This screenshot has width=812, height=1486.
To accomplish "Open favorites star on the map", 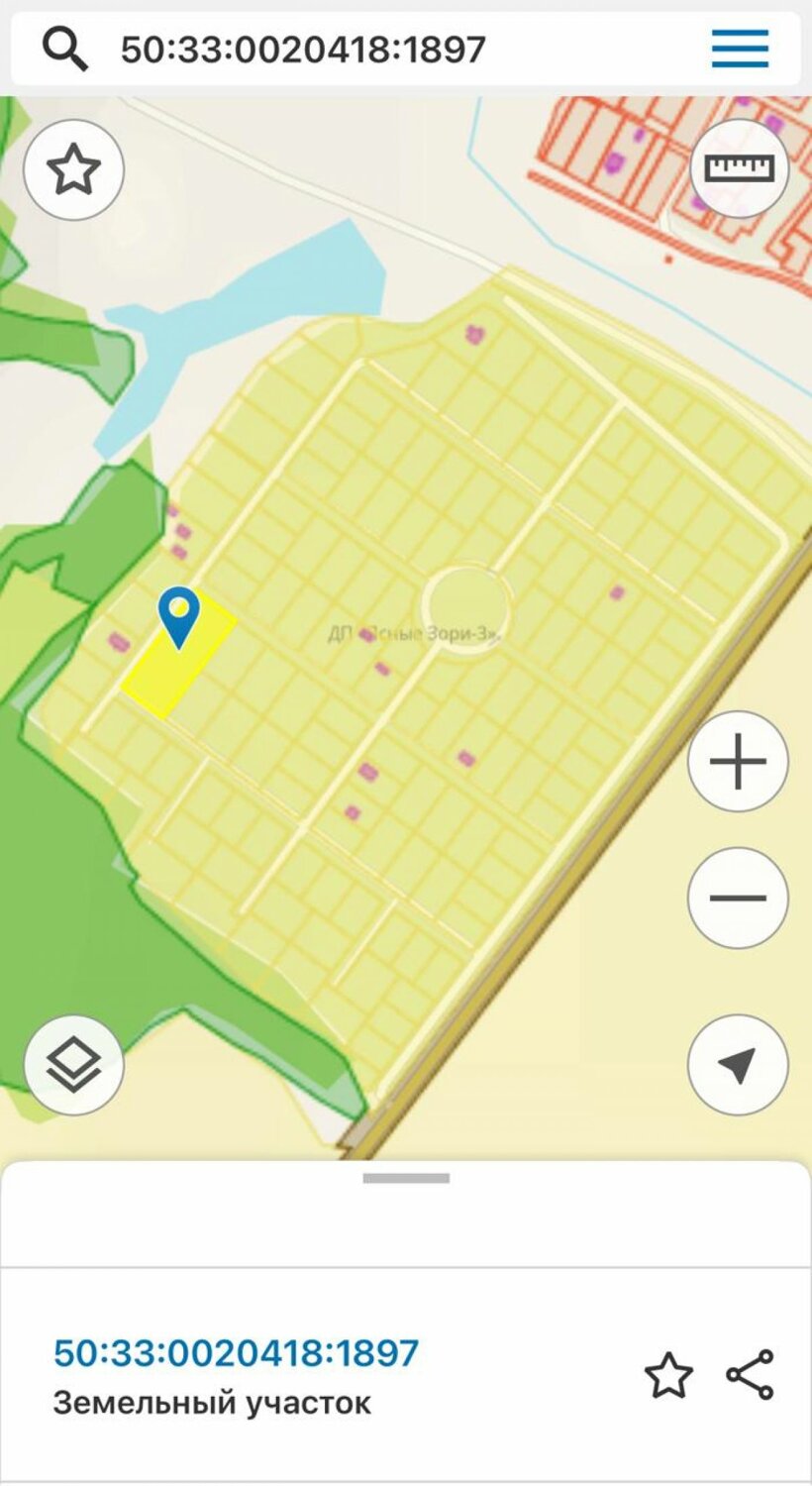I will (74, 170).
